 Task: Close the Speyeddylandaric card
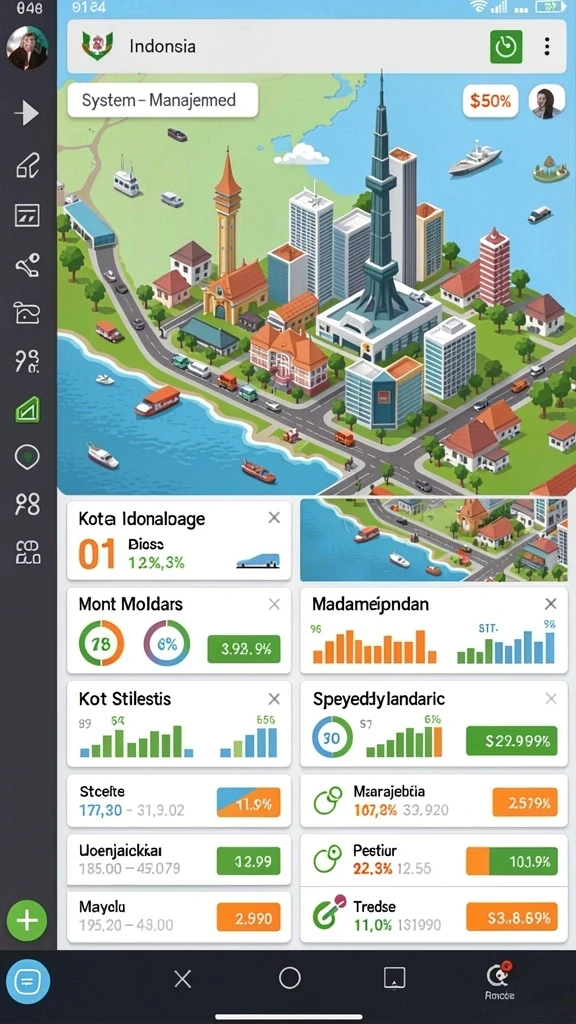[551, 699]
